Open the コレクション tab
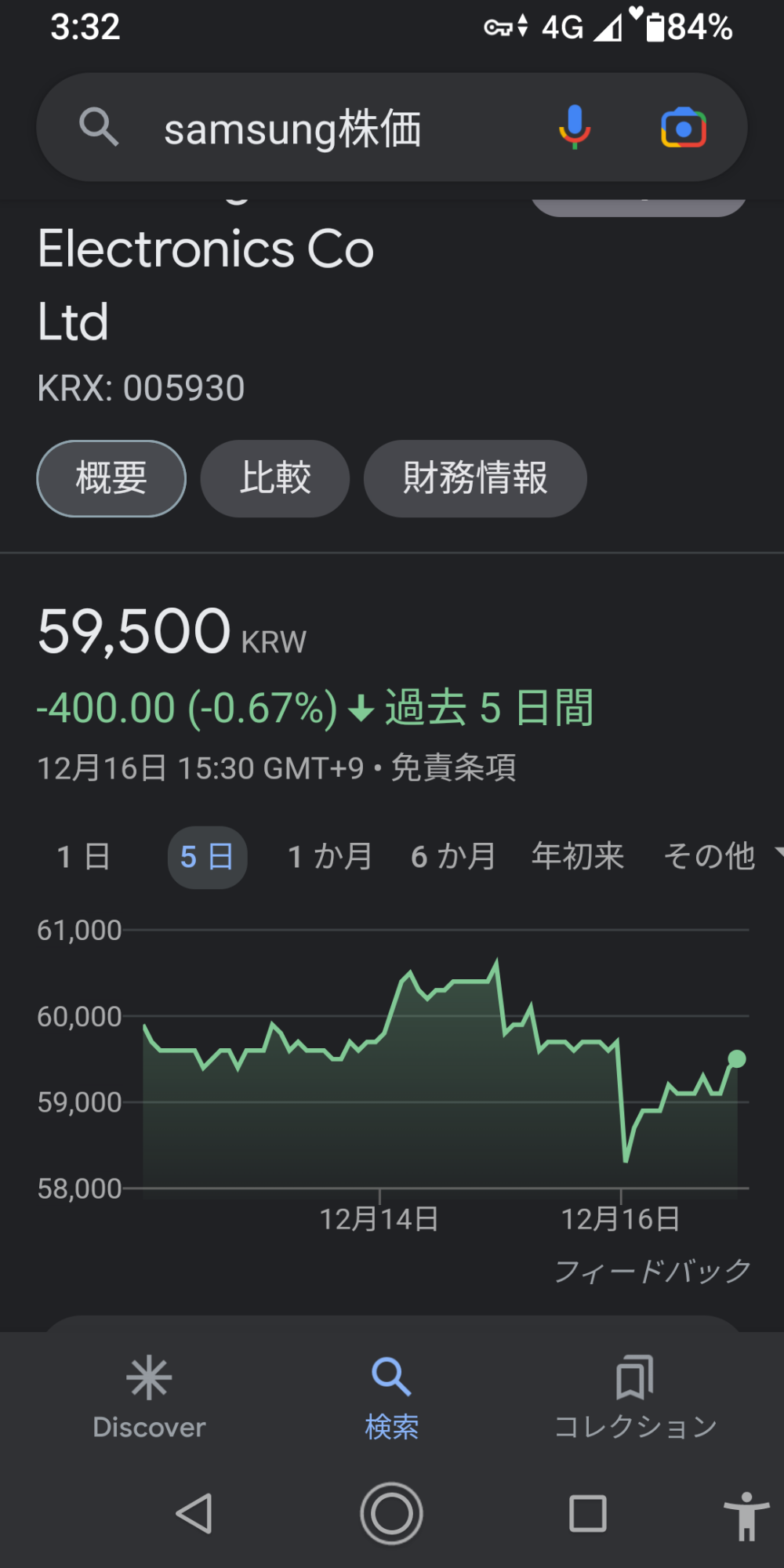This screenshot has width=784, height=1568. pos(635,1399)
